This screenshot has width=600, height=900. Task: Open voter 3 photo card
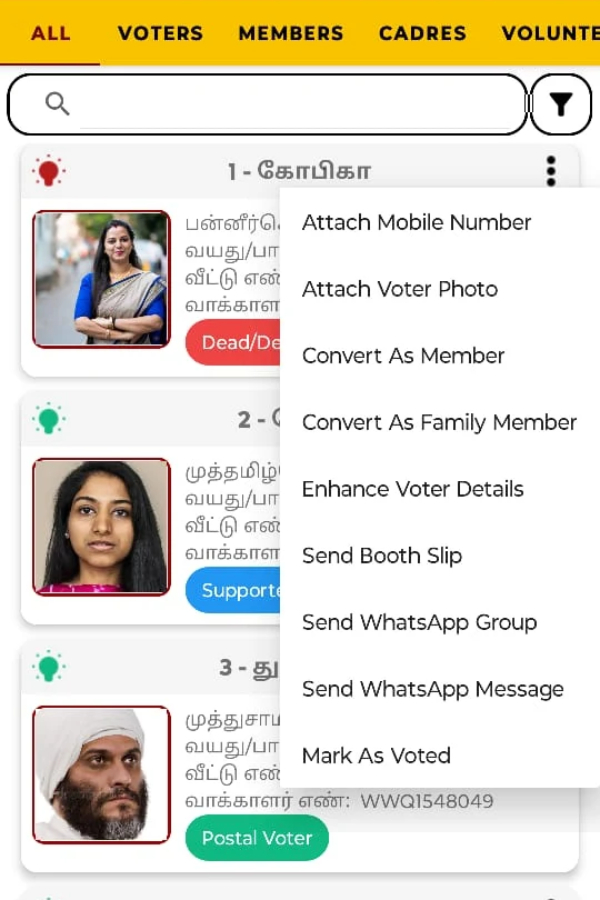101,774
